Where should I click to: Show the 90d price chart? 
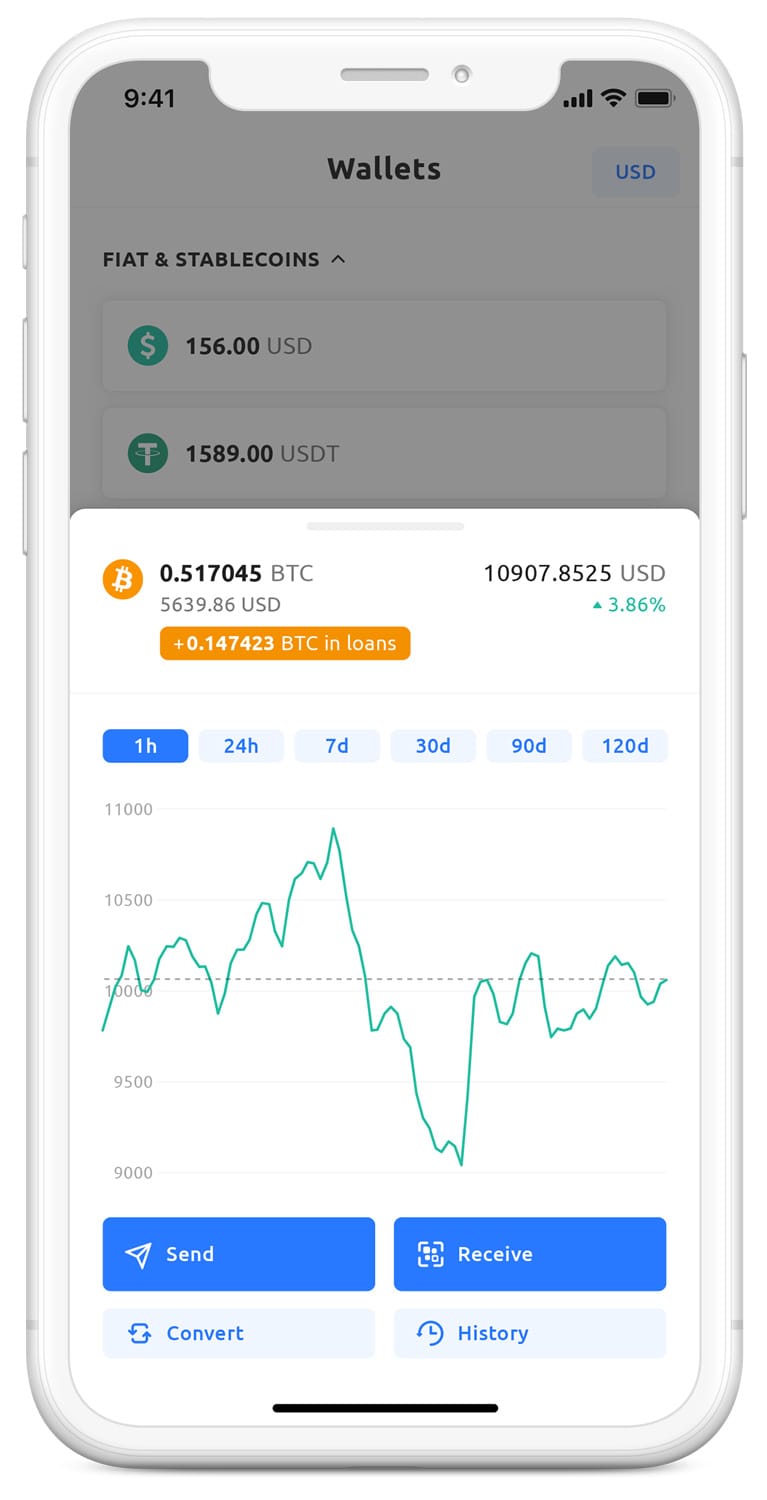click(529, 746)
